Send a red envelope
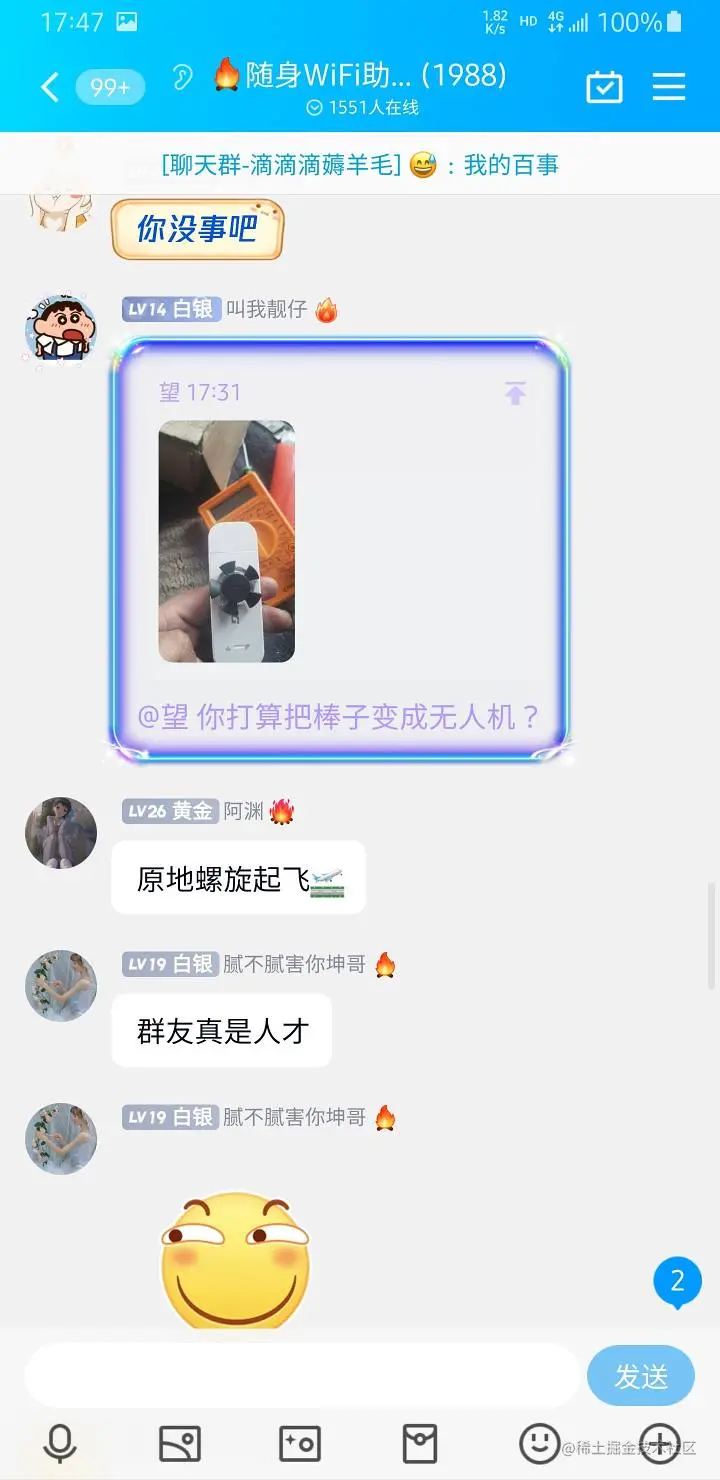The height and width of the screenshot is (1480, 720). [x=420, y=1443]
